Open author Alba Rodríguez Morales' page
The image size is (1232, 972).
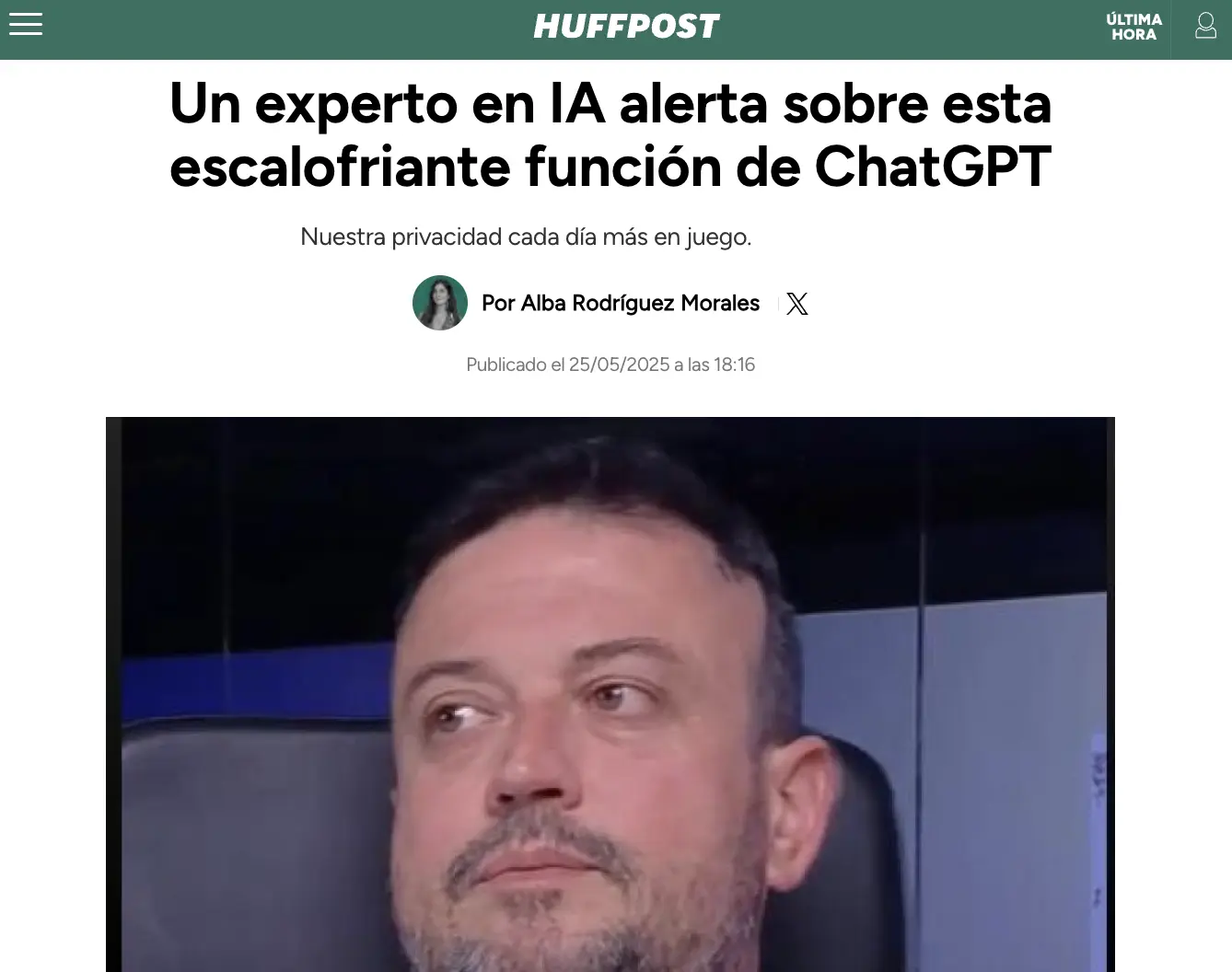coord(620,303)
